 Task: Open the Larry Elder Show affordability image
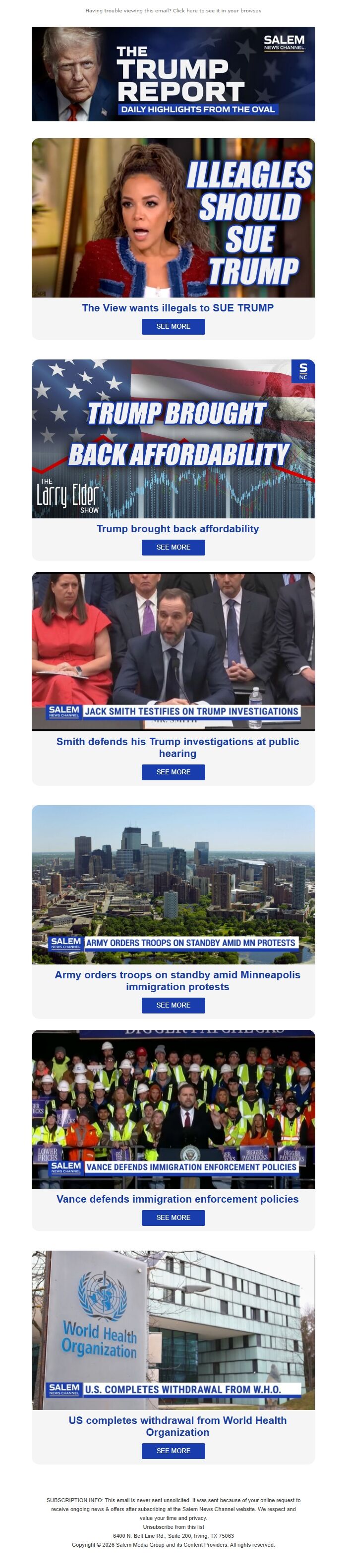coord(173,438)
